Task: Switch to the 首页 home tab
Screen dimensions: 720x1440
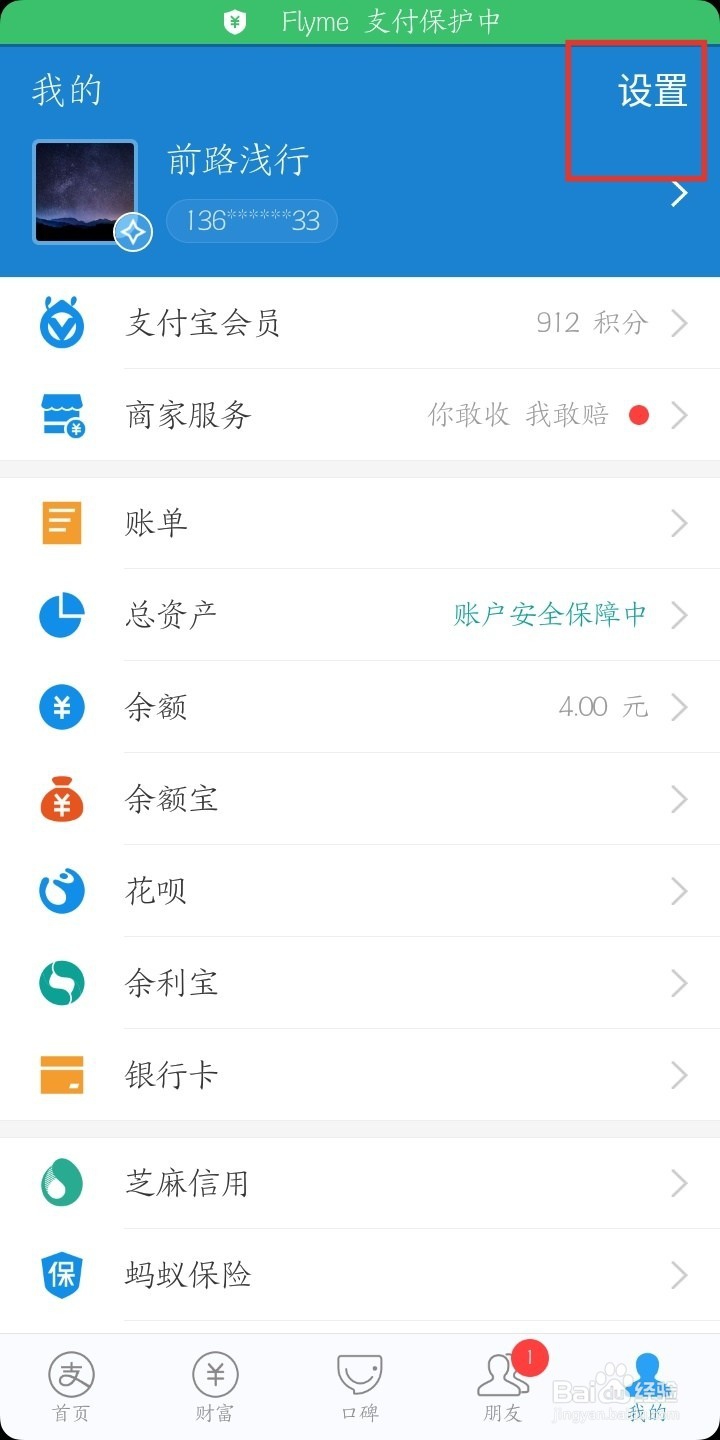Action: pyautogui.click(x=70, y=1385)
